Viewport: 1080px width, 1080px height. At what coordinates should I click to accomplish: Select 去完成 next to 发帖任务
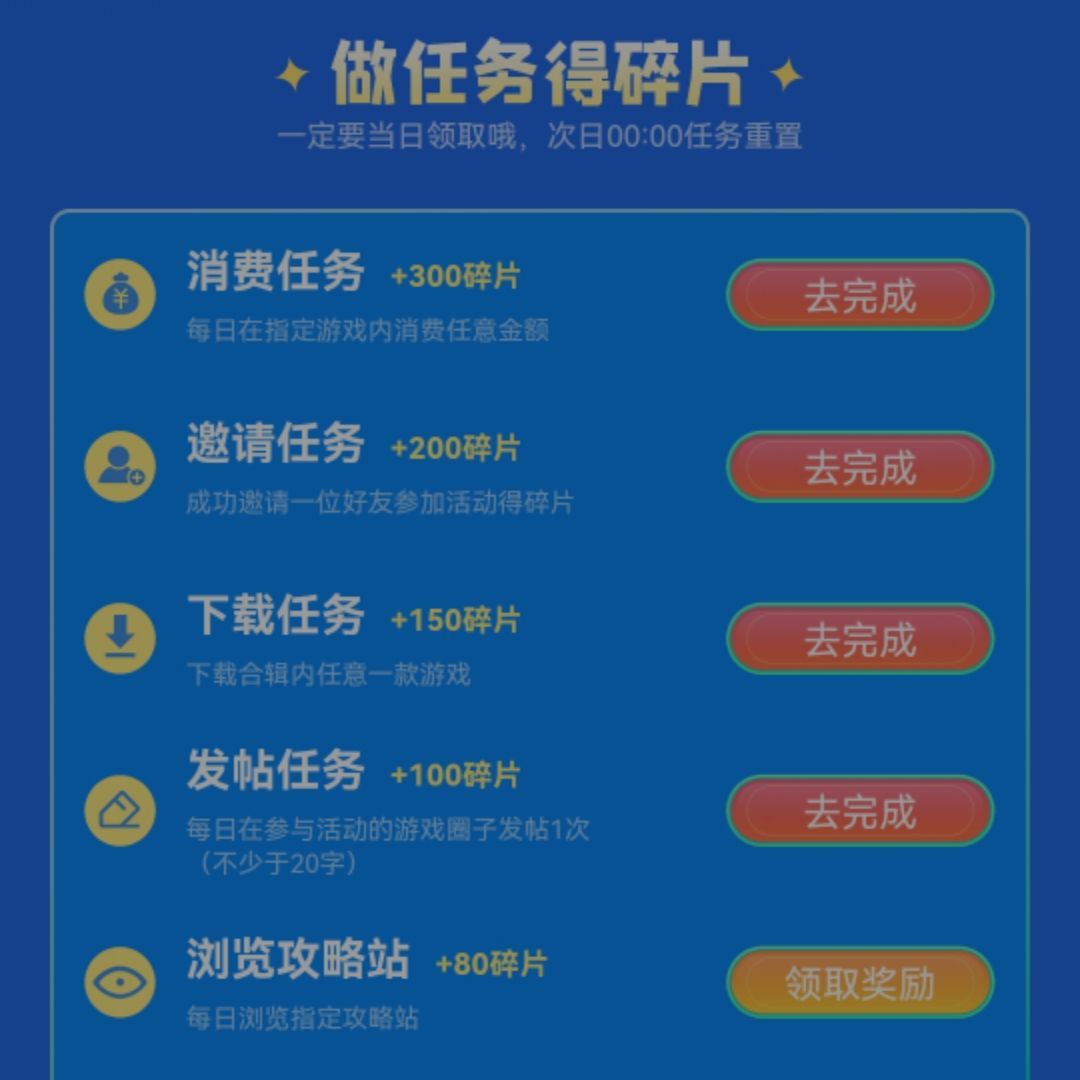pos(859,811)
